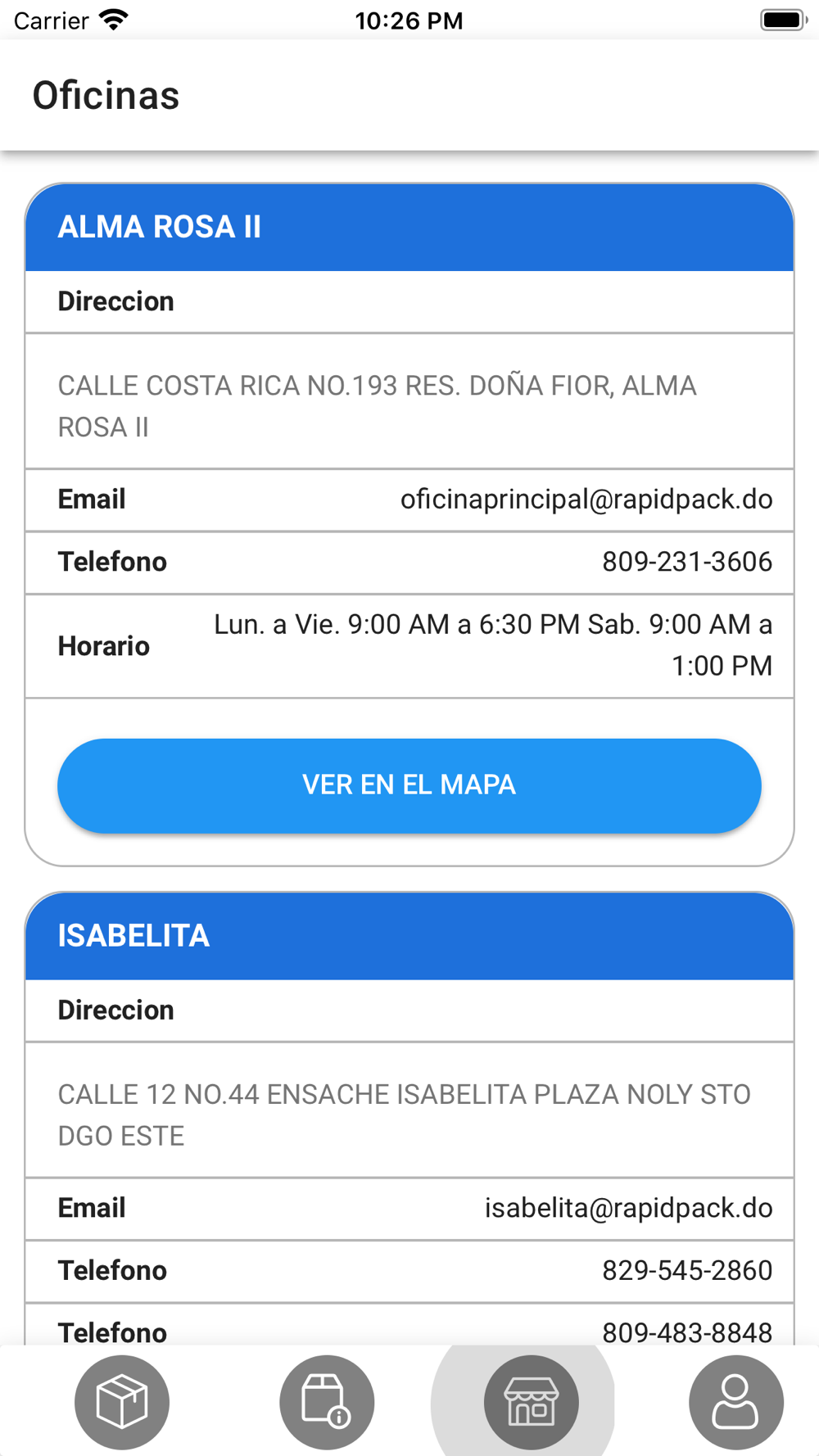Go to the user profile tab
This screenshot has width=819, height=1456.
pyautogui.click(x=736, y=1402)
